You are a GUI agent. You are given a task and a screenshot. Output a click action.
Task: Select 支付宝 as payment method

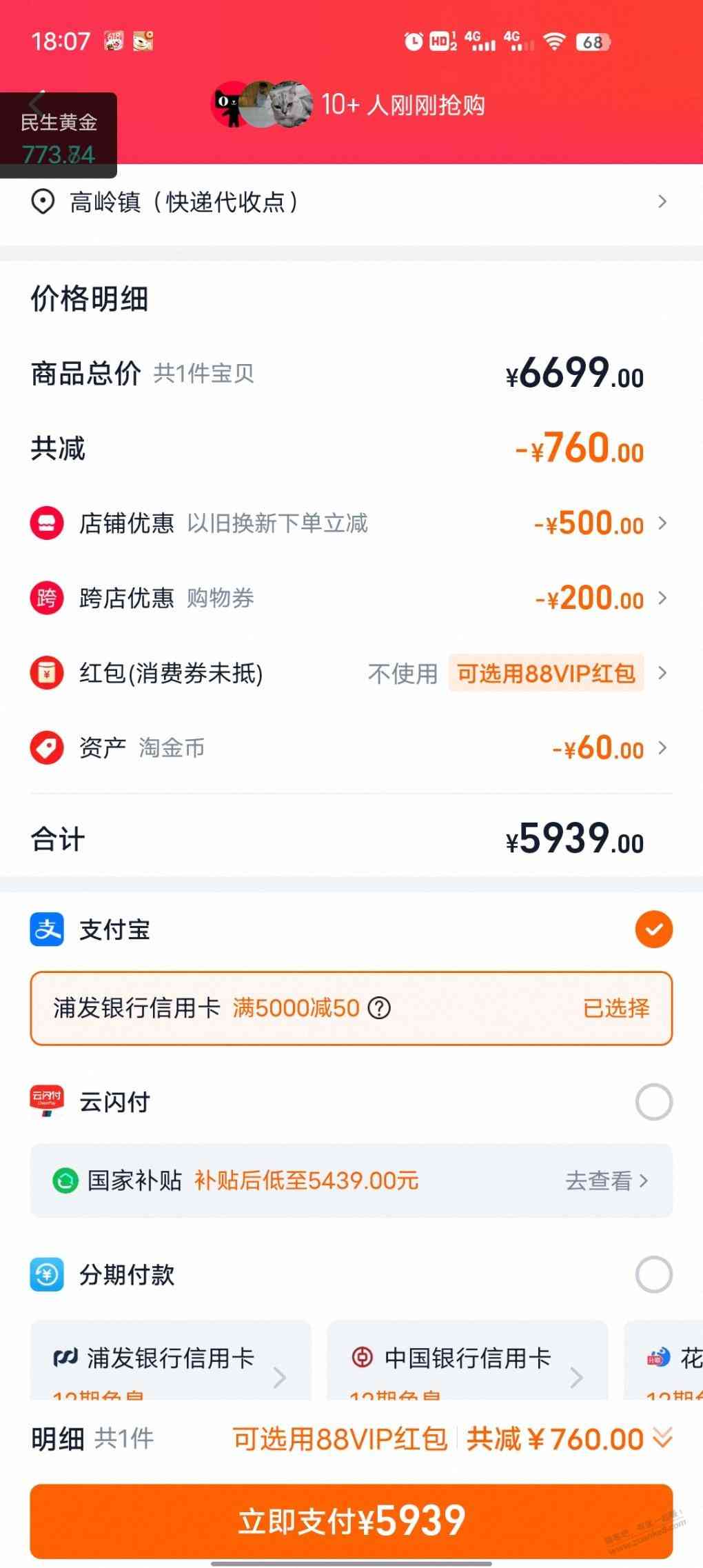(x=653, y=929)
